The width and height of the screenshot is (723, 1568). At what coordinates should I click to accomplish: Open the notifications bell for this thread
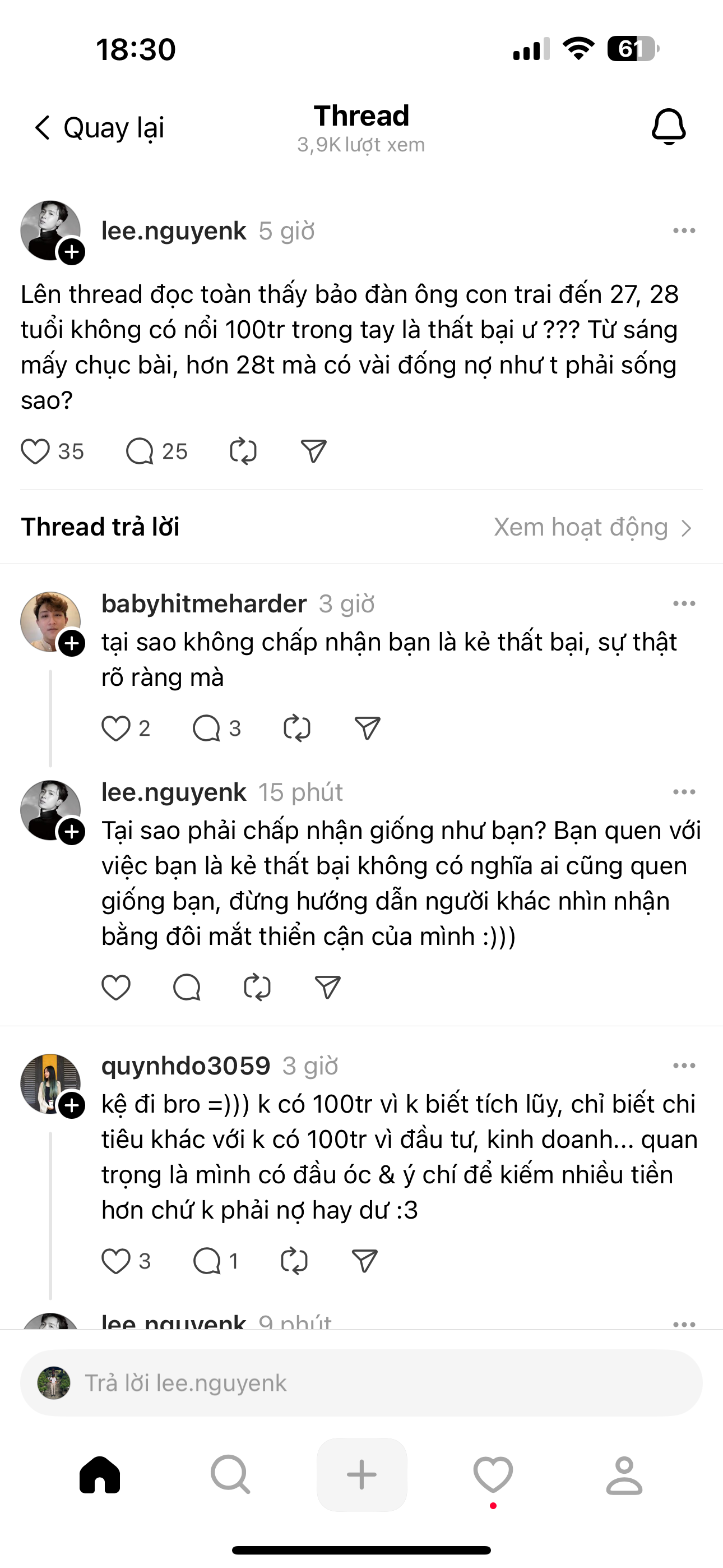tap(668, 127)
